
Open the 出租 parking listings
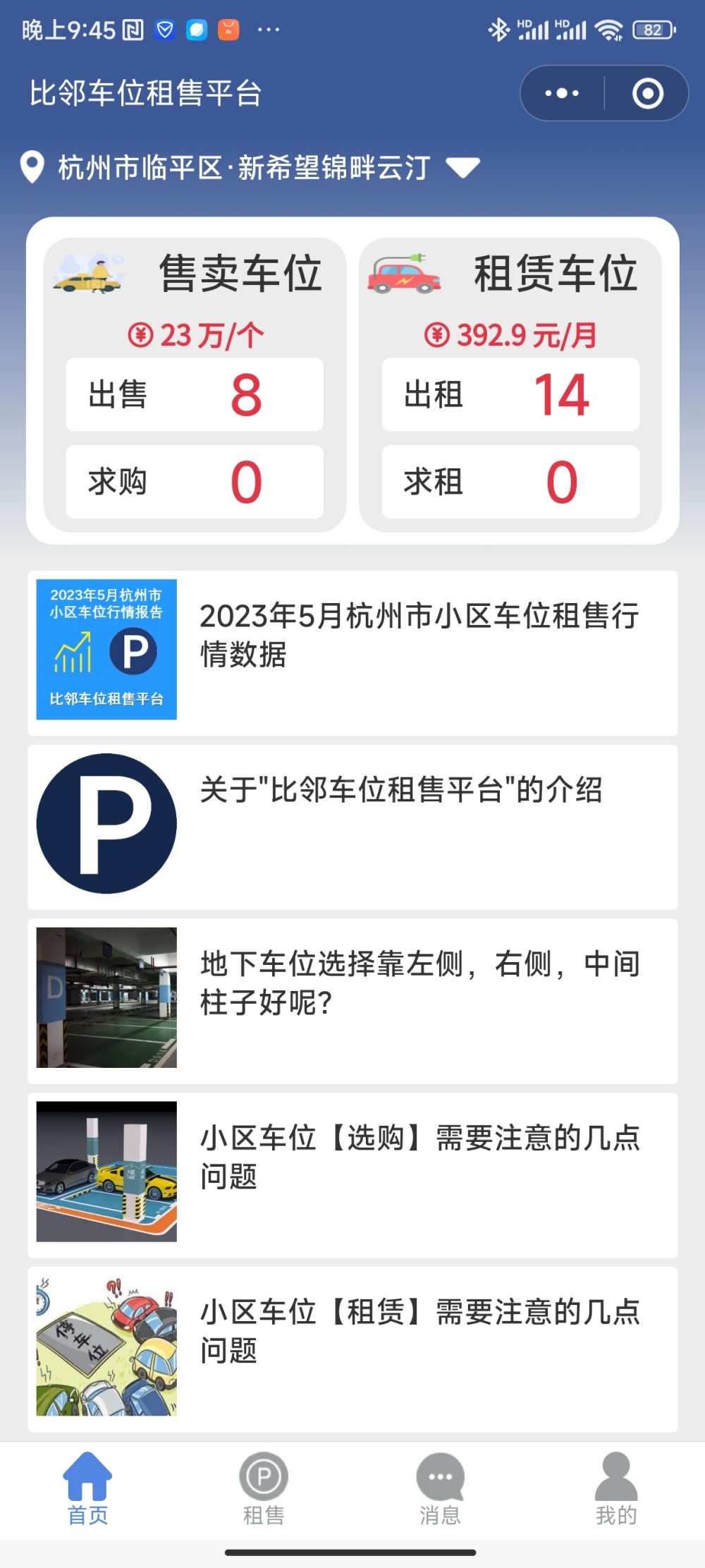click(510, 394)
